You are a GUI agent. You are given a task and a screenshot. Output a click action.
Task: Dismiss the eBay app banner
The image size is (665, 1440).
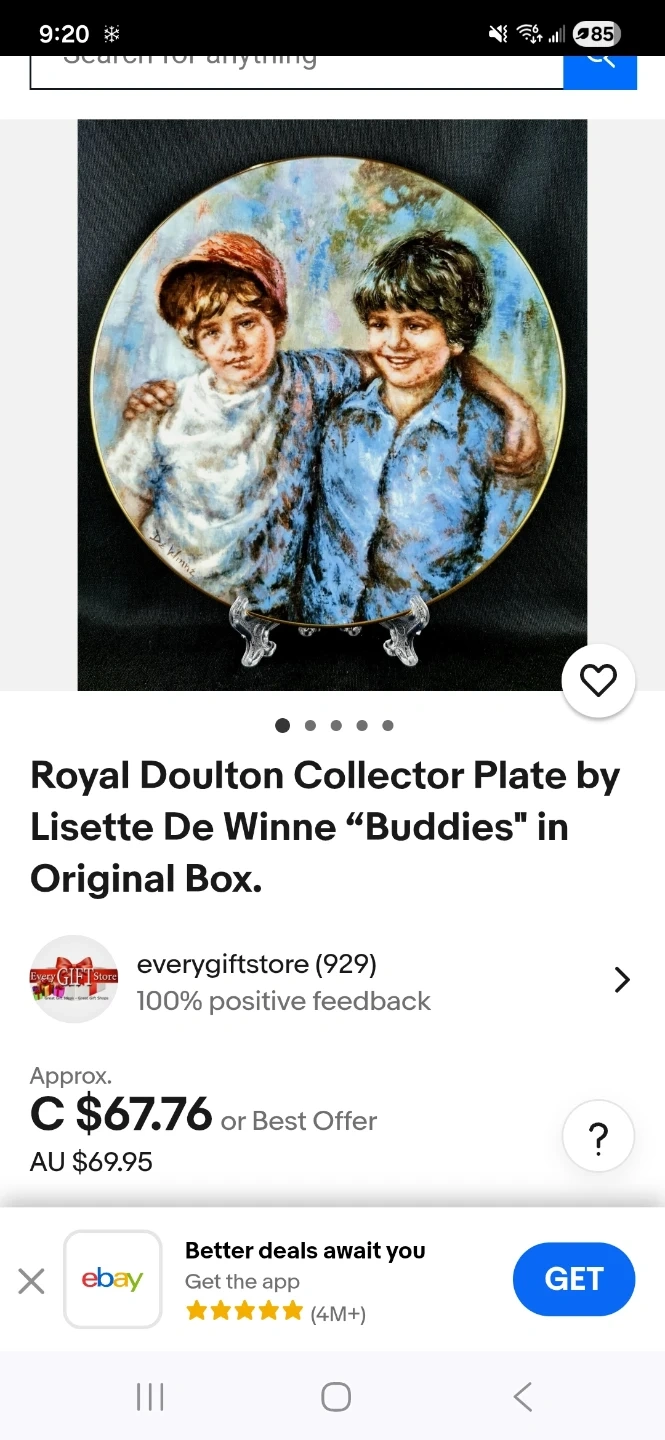(x=32, y=1280)
